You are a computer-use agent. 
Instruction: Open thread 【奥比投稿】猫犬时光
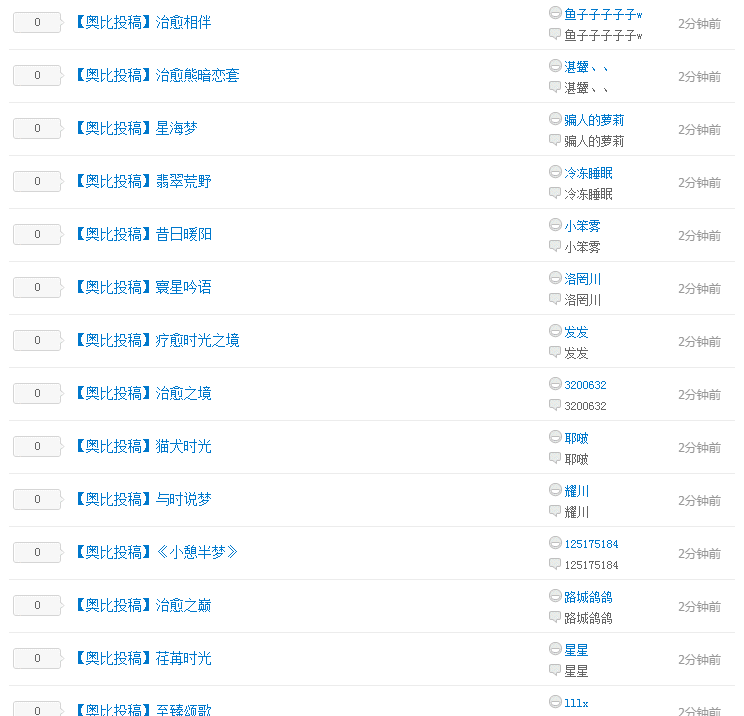click(x=143, y=446)
